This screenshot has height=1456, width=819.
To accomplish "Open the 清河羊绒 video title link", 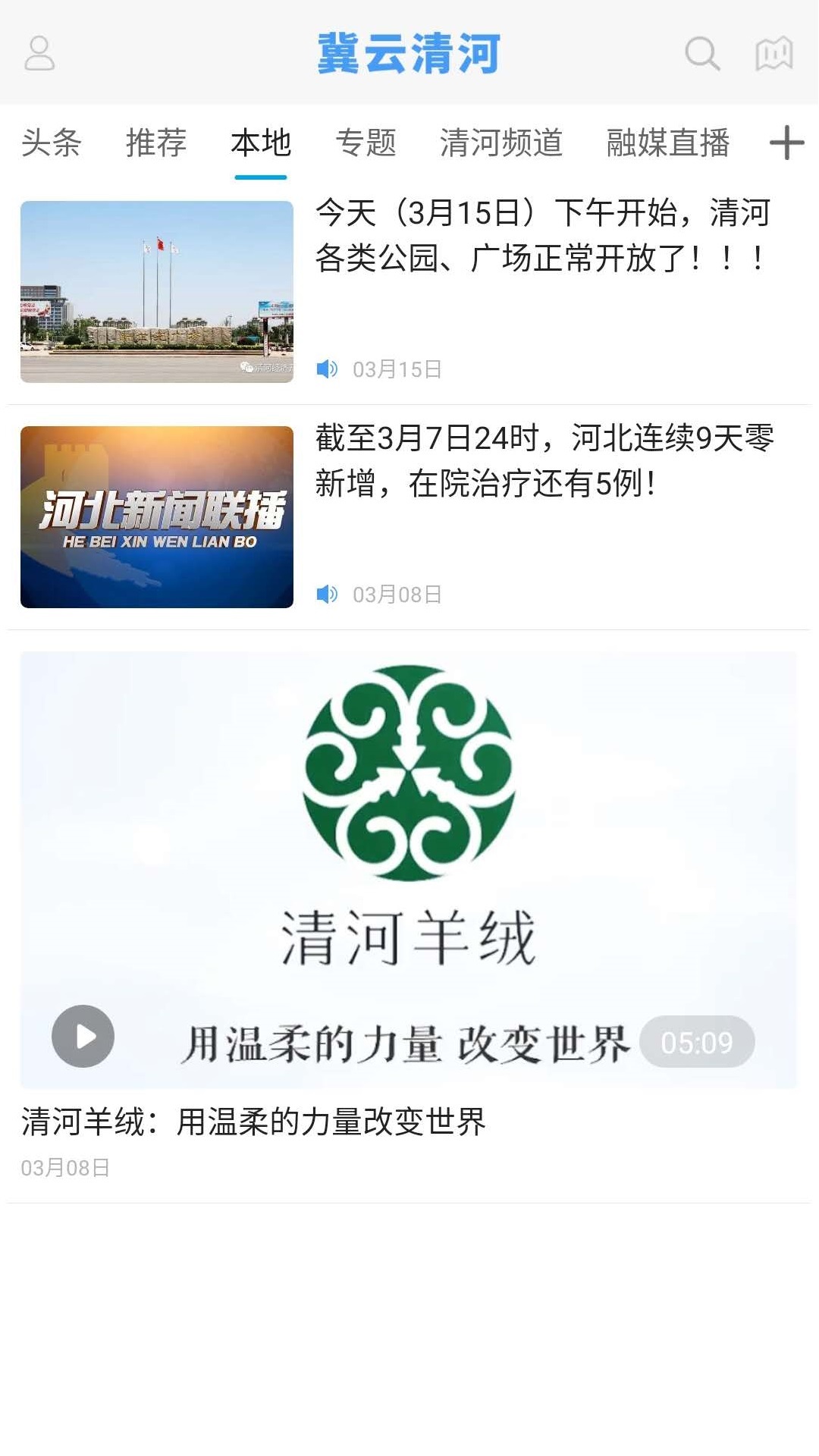I will click(x=254, y=1124).
